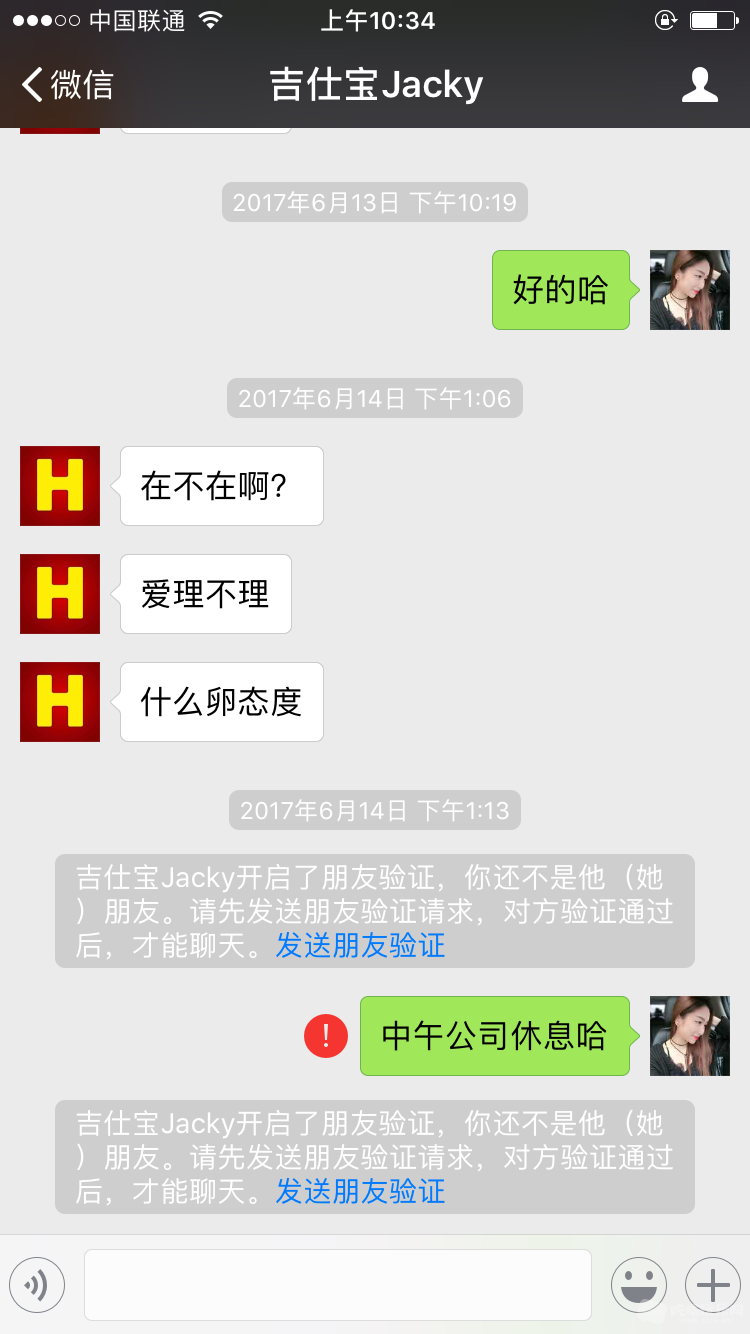This screenshot has height=1334, width=750.
Task: Open the emoji sticker panel
Action: pos(638,1284)
